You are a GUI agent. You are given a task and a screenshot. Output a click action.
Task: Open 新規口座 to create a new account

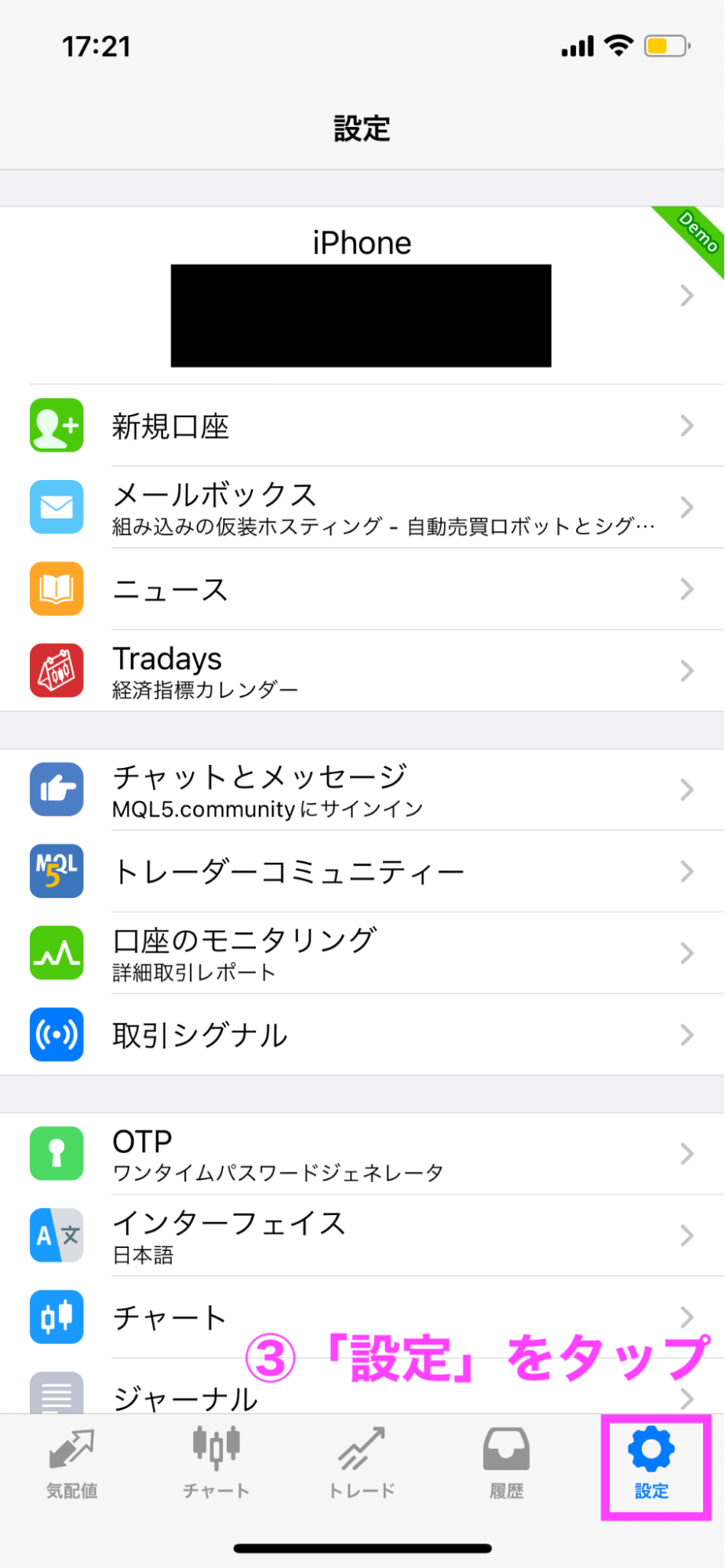[361, 426]
